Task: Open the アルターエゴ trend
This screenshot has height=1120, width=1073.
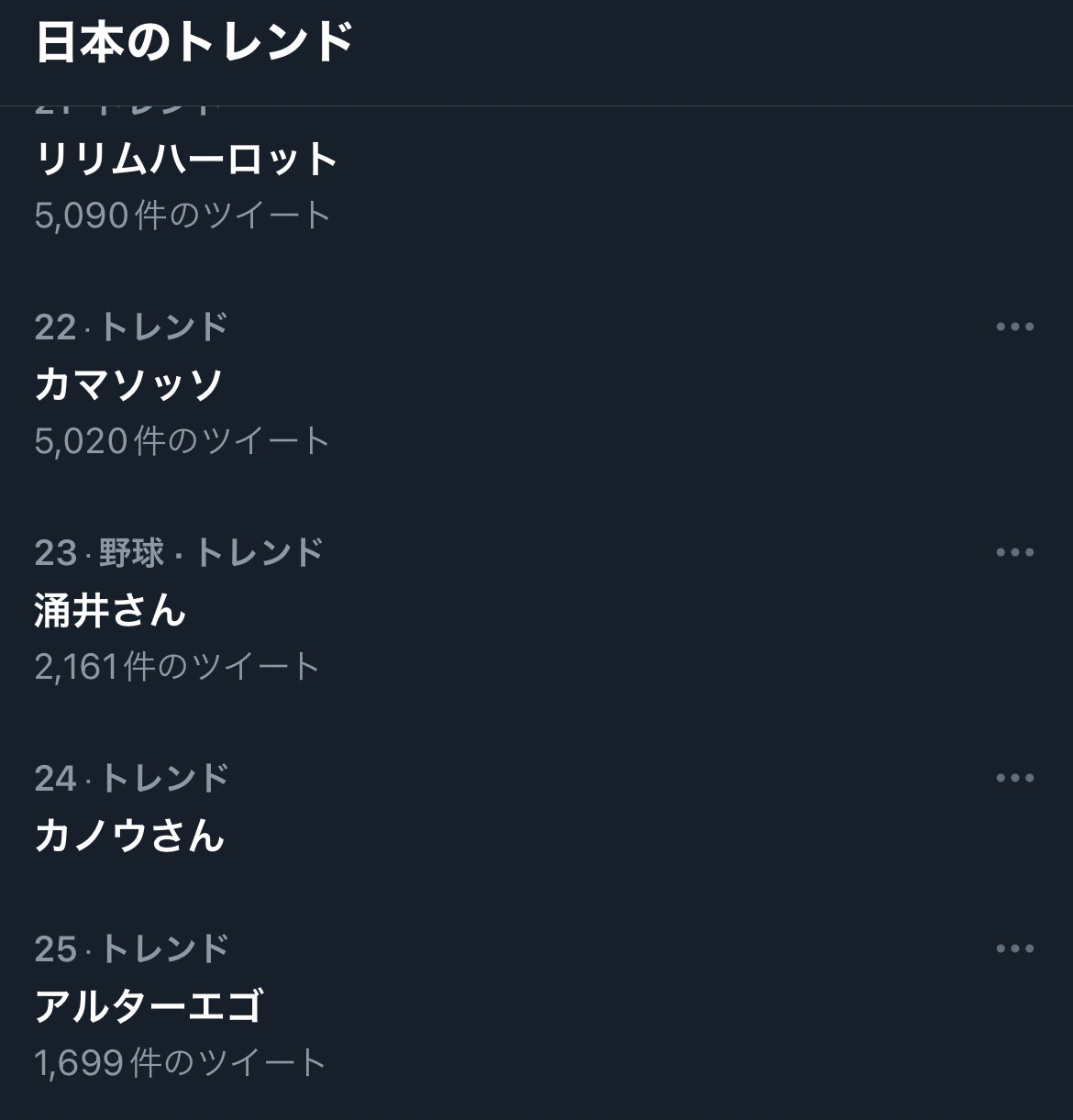Action: (x=149, y=1005)
